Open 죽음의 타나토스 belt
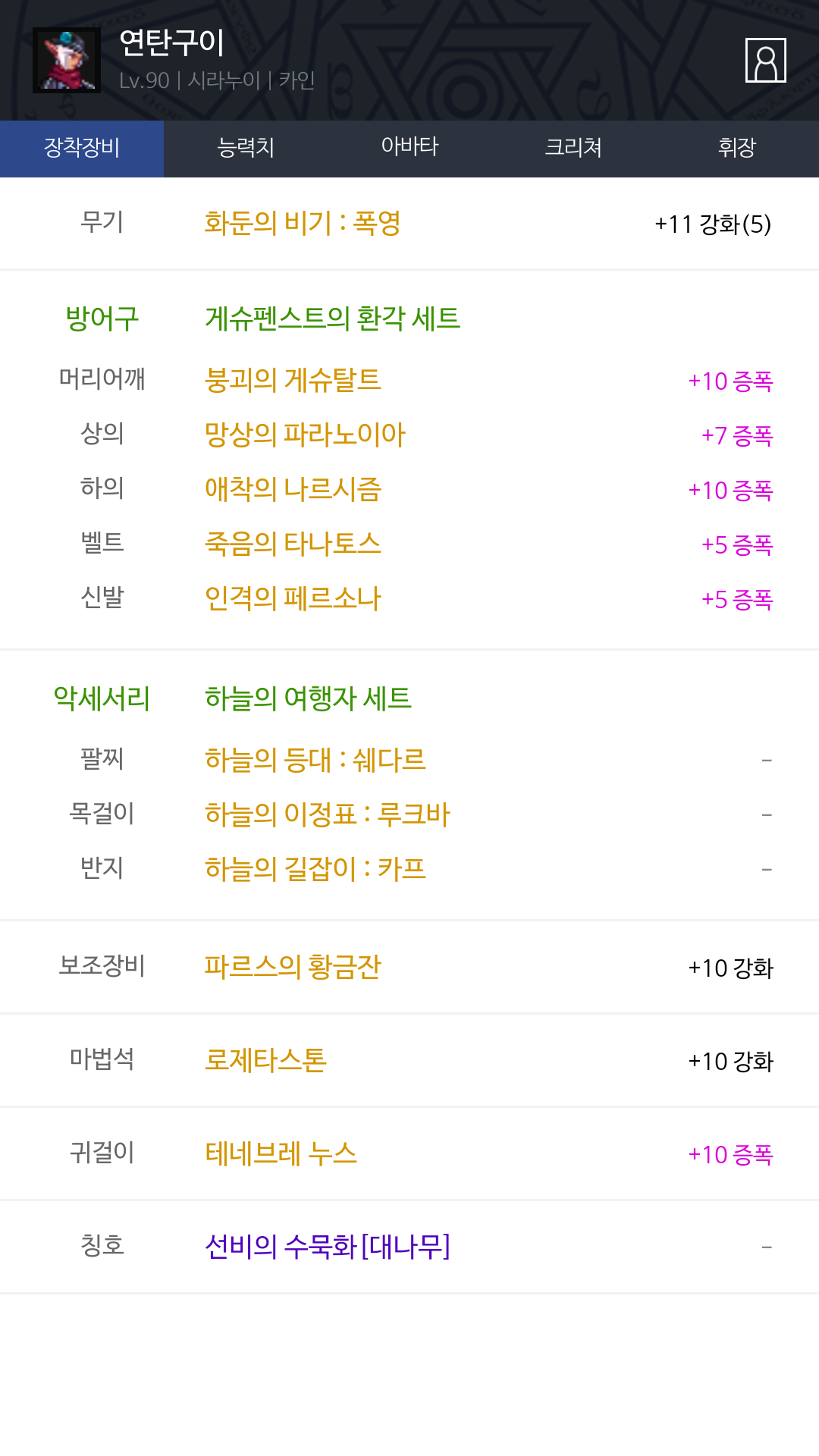Viewport: 819px width, 1456px height. [293, 544]
